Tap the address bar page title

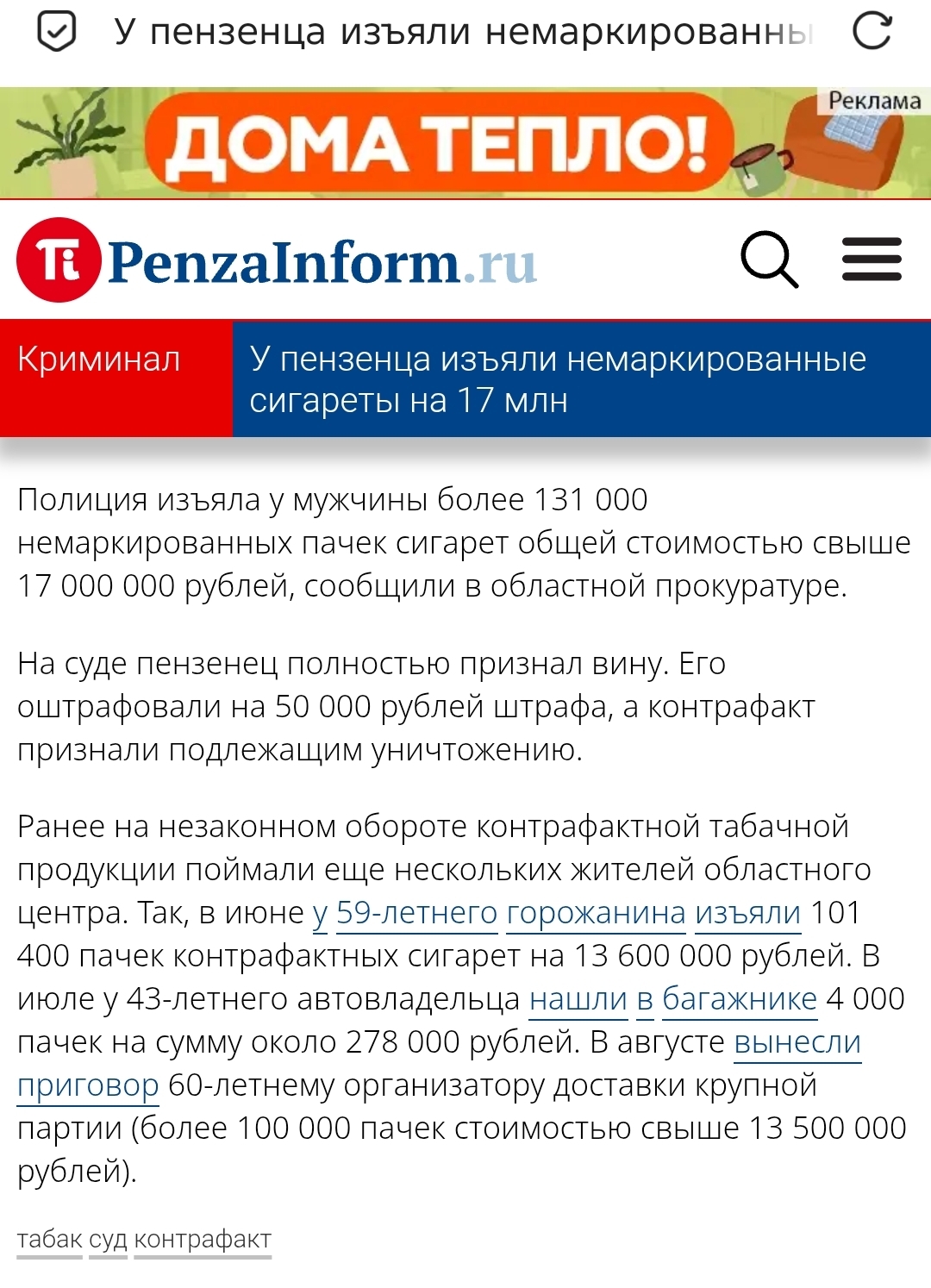tap(464, 32)
